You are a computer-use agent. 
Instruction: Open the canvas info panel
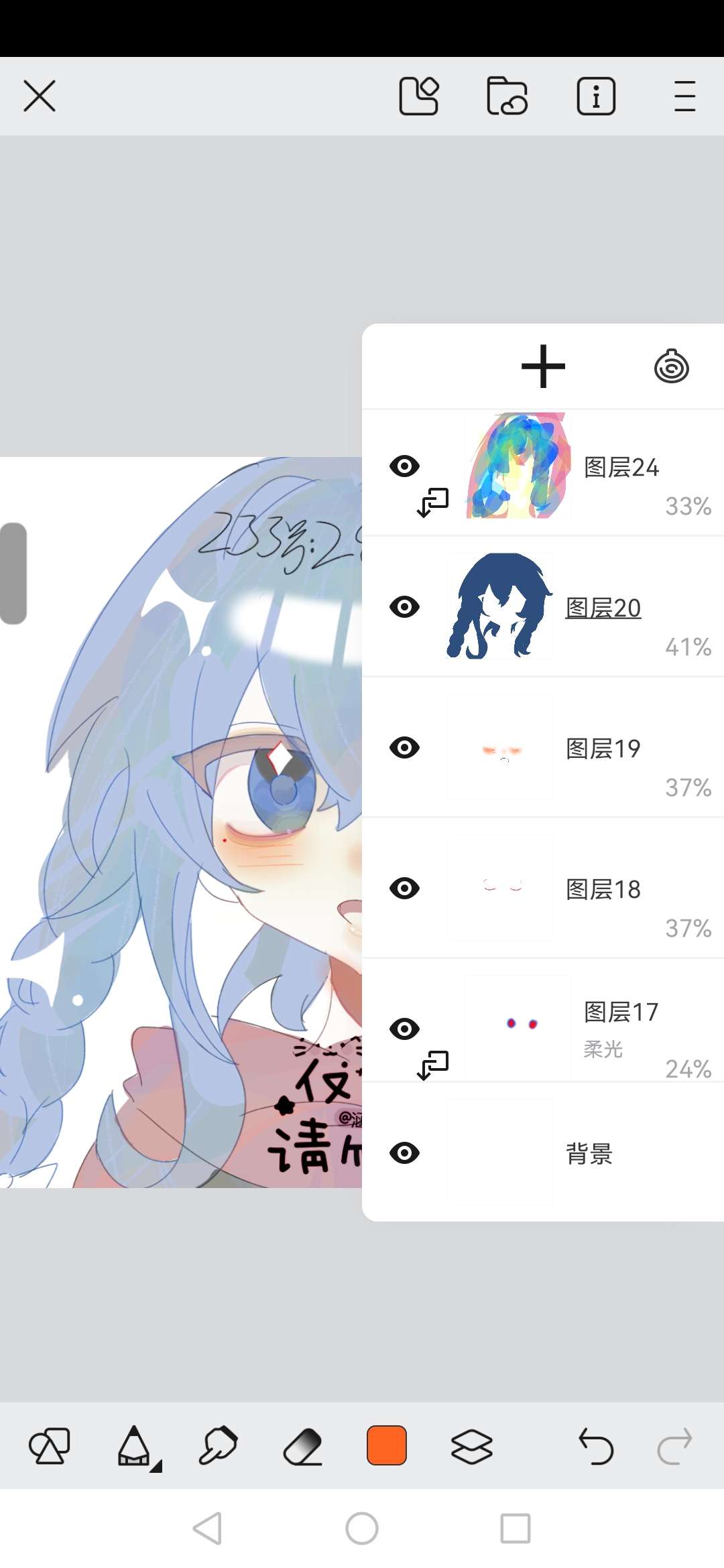click(596, 96)
